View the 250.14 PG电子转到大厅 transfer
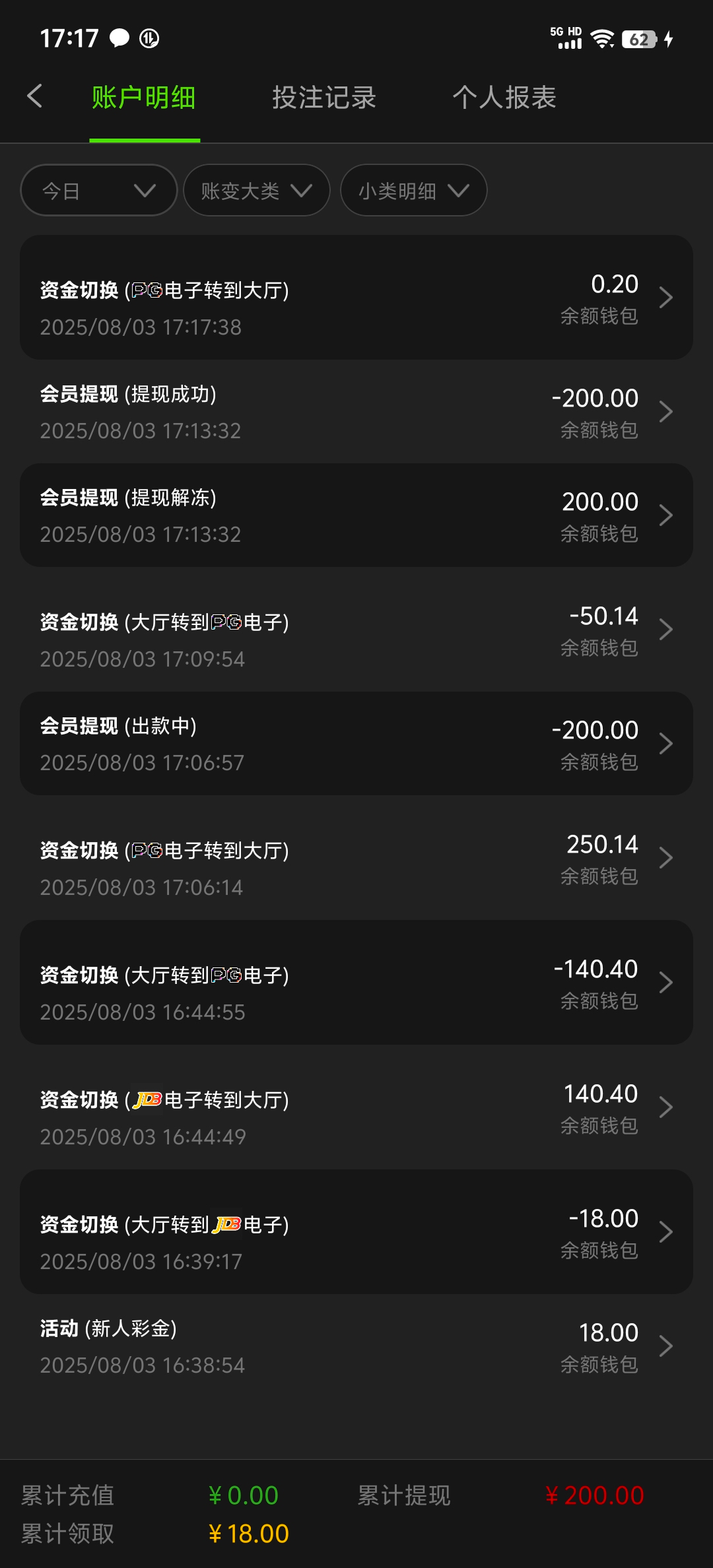 pyautogui.click(x=356, y=858)
